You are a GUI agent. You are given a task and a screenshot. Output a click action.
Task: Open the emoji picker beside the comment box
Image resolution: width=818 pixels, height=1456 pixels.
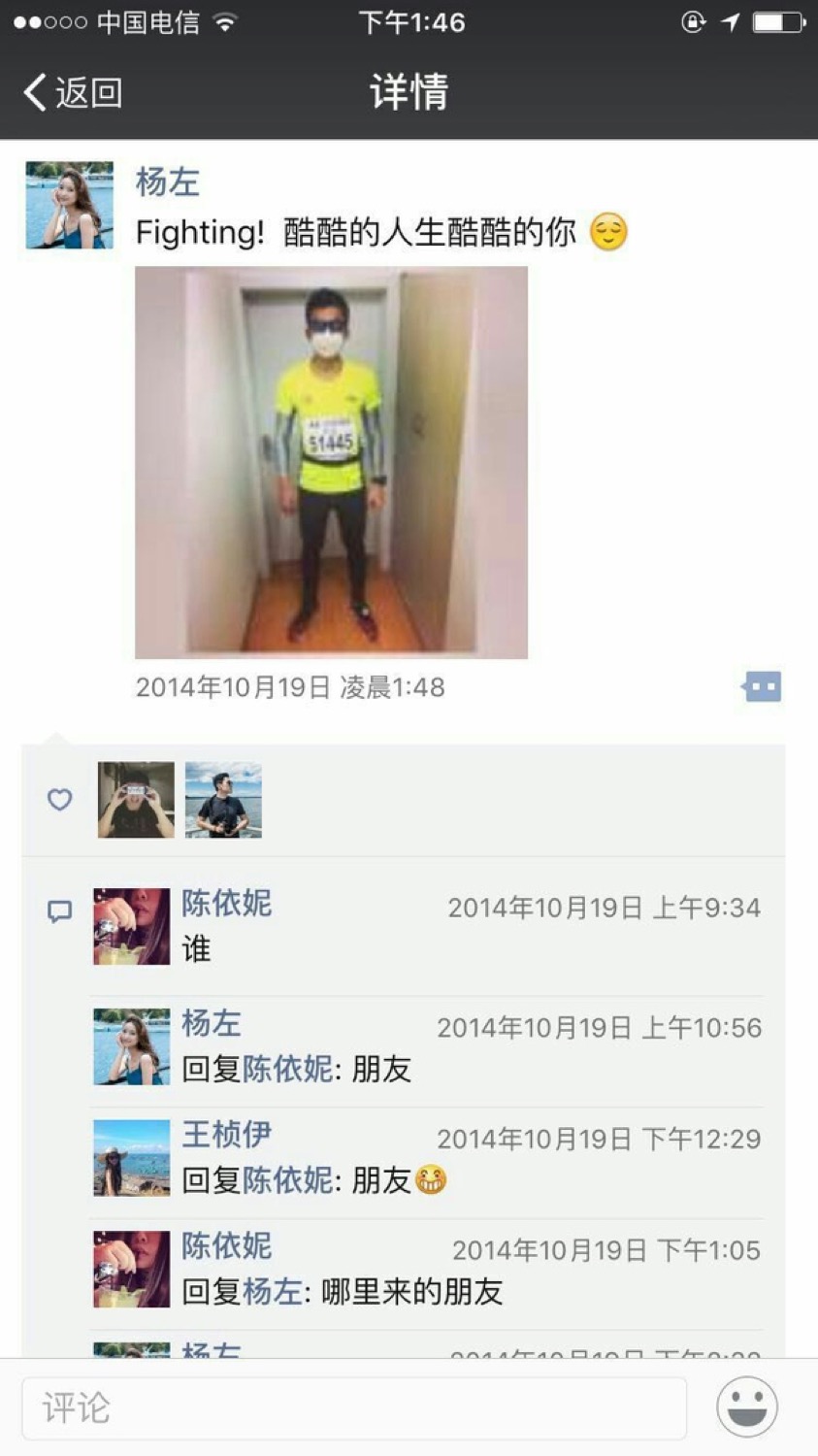pos(746,1406)
